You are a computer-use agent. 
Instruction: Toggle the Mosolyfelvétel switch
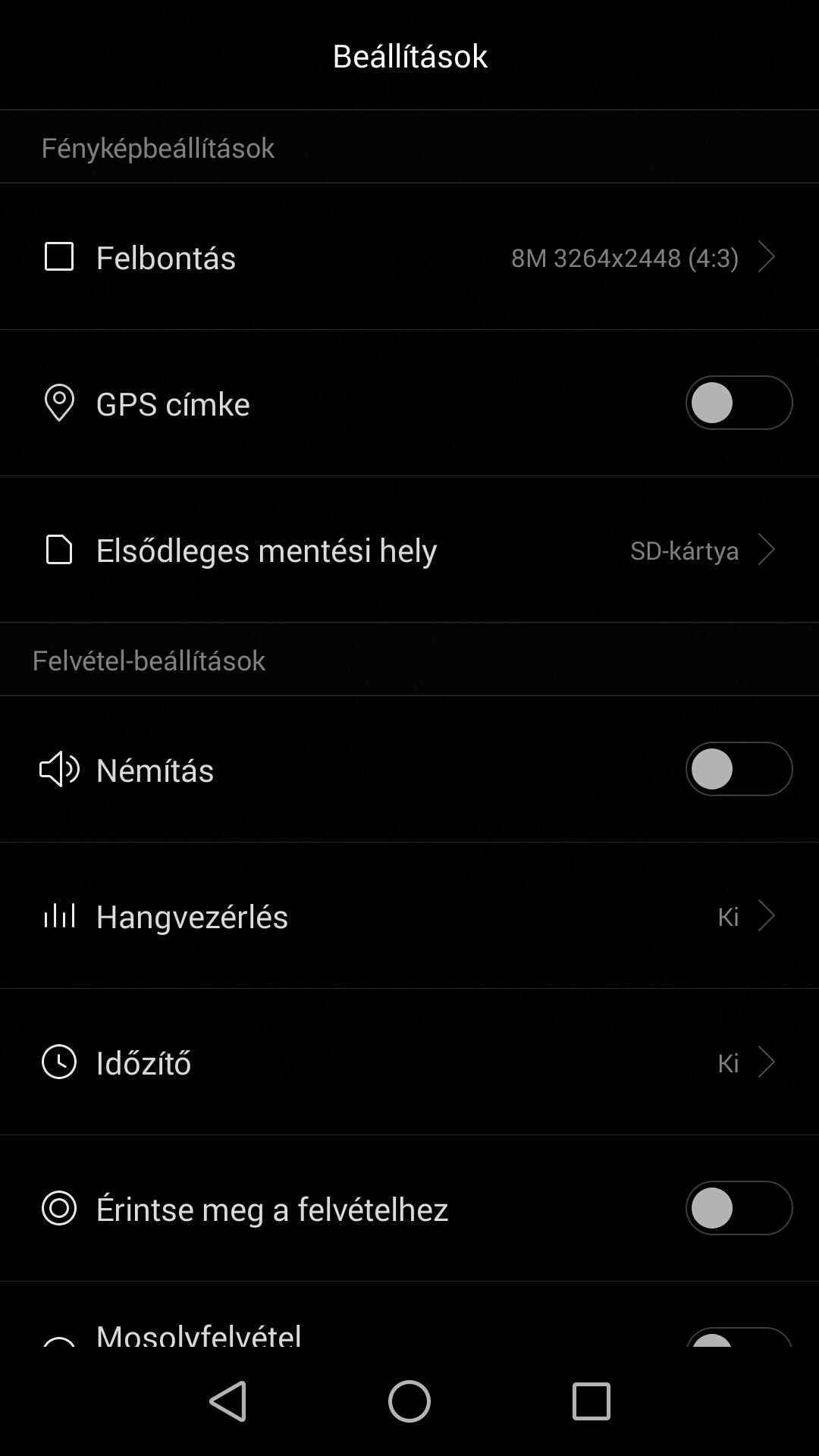[x=739, y=1338]
